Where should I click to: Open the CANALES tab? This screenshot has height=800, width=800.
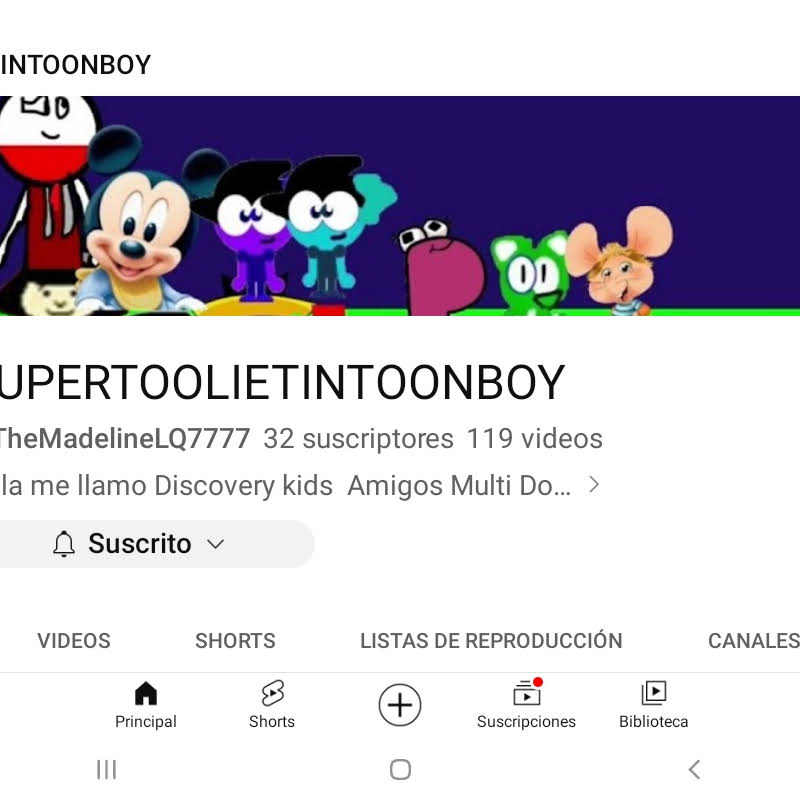[753, 641]
